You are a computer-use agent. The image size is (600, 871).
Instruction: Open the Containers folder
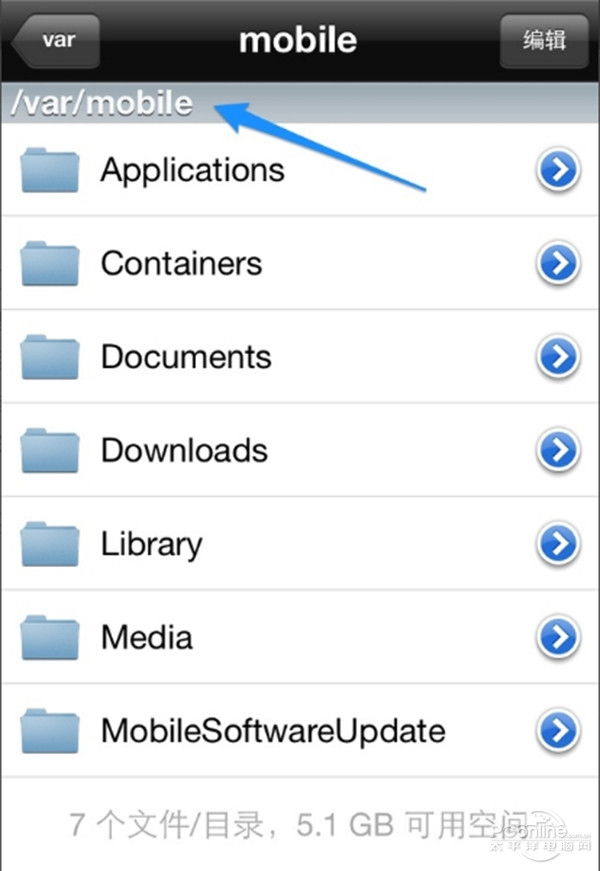[181, 264]
